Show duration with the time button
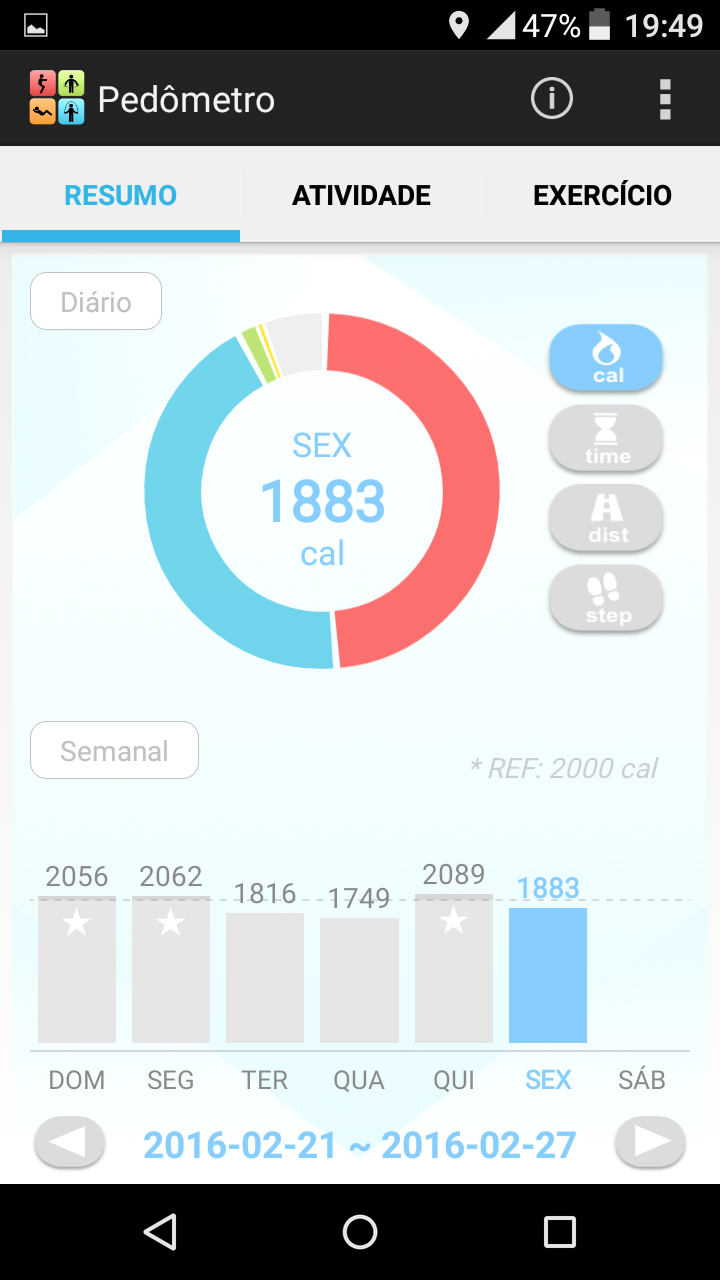The image size is (720, 1280). [x=606, y=438]
